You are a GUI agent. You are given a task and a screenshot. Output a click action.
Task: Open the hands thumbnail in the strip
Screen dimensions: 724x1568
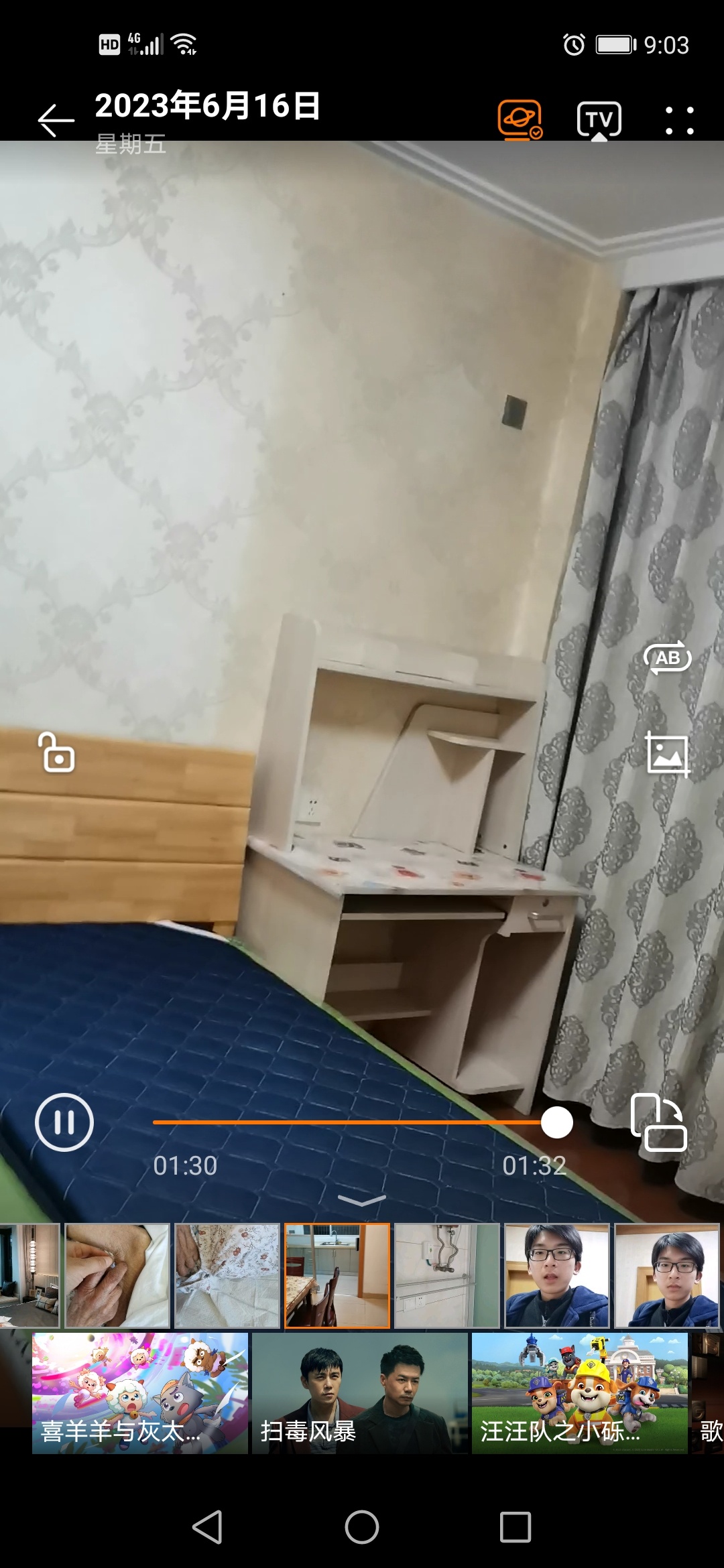pyautogui.click(x=117, y=1275)
